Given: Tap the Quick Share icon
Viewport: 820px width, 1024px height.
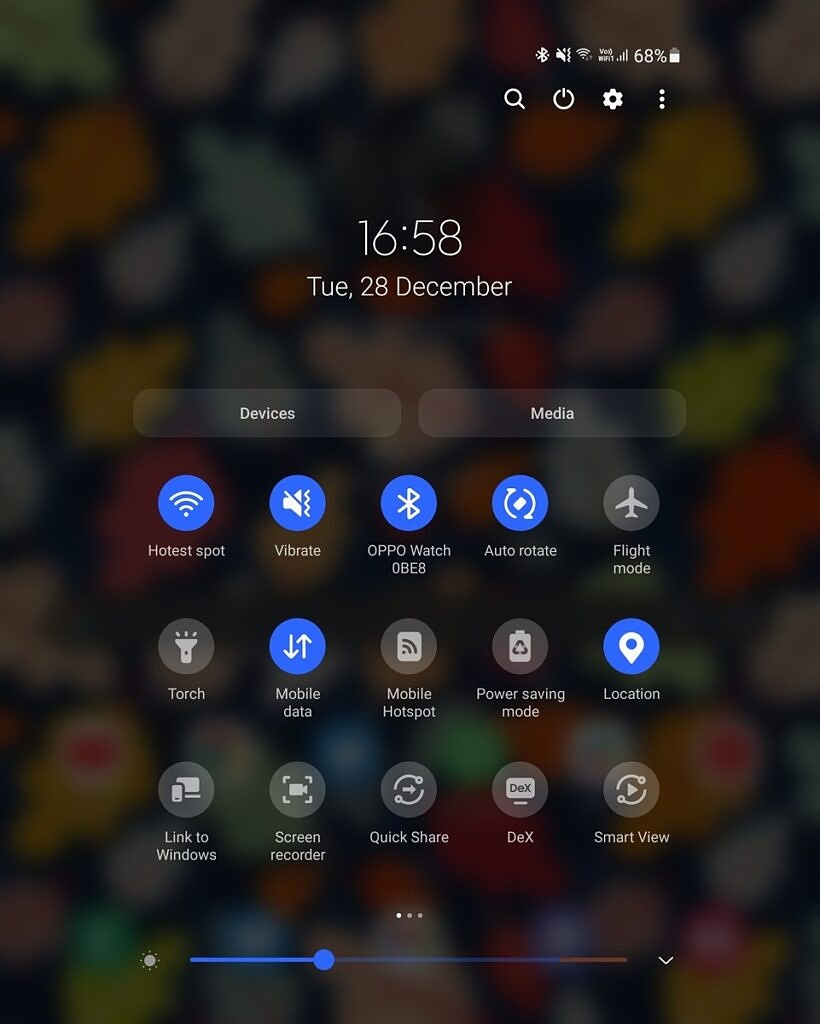Looking at the screenshot, I should click(409, 790).
